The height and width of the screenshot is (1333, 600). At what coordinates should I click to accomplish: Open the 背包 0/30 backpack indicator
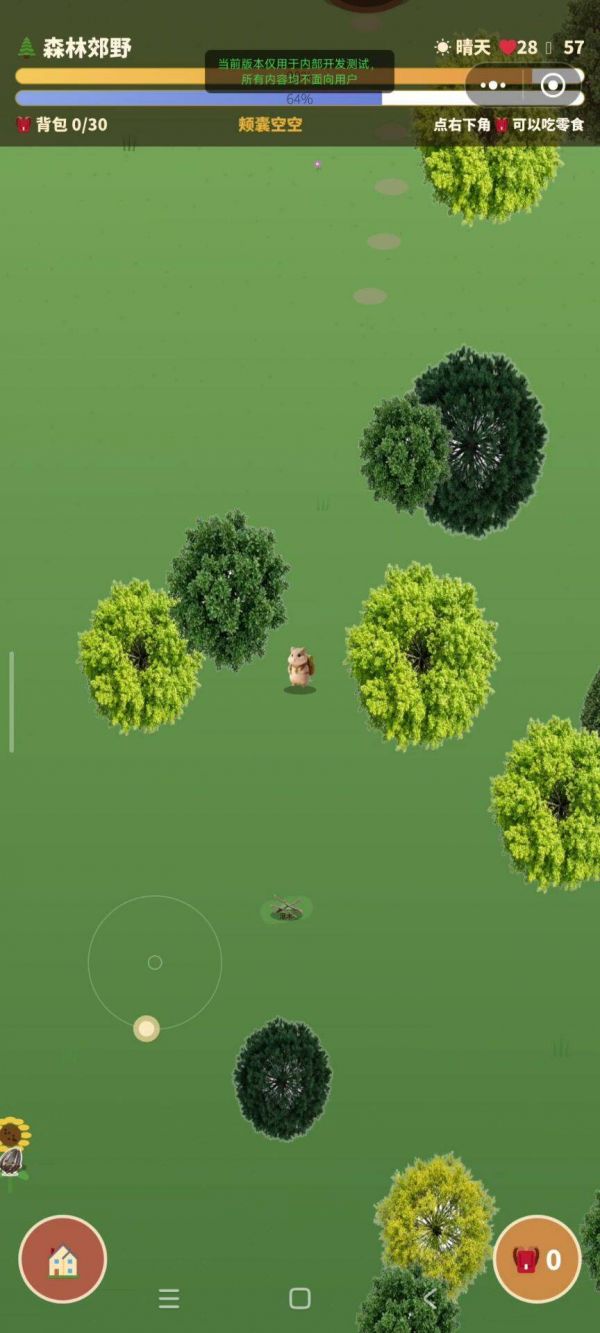[x=62, y=125]
